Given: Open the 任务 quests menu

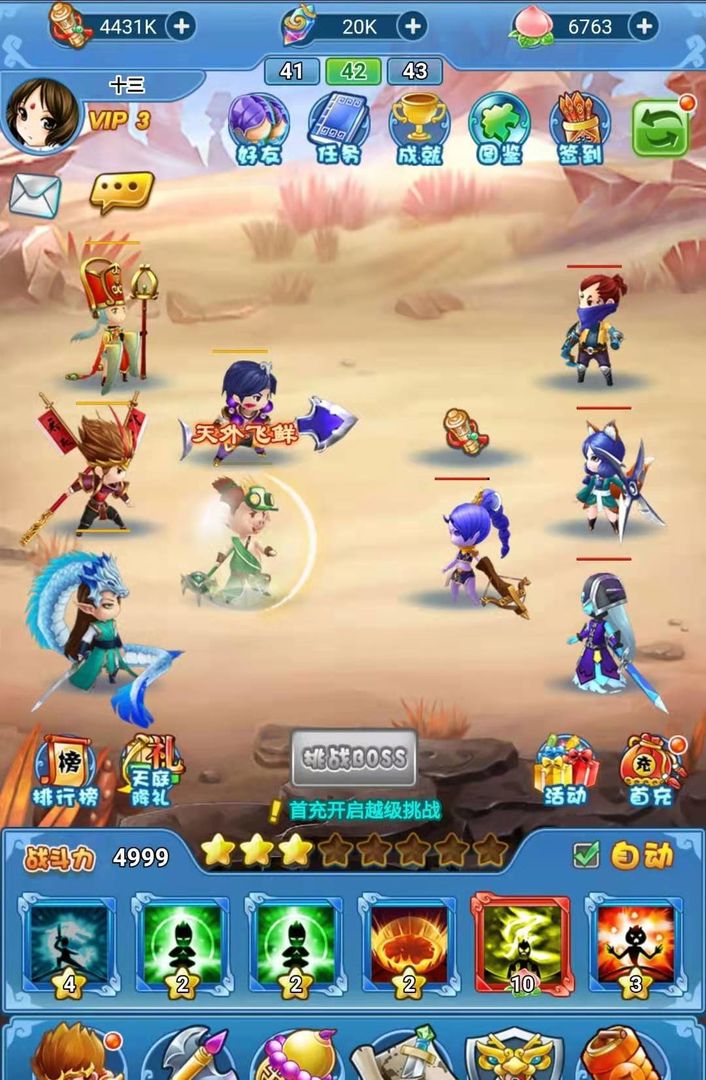Looking at the screenshot, I should [338, 128].
